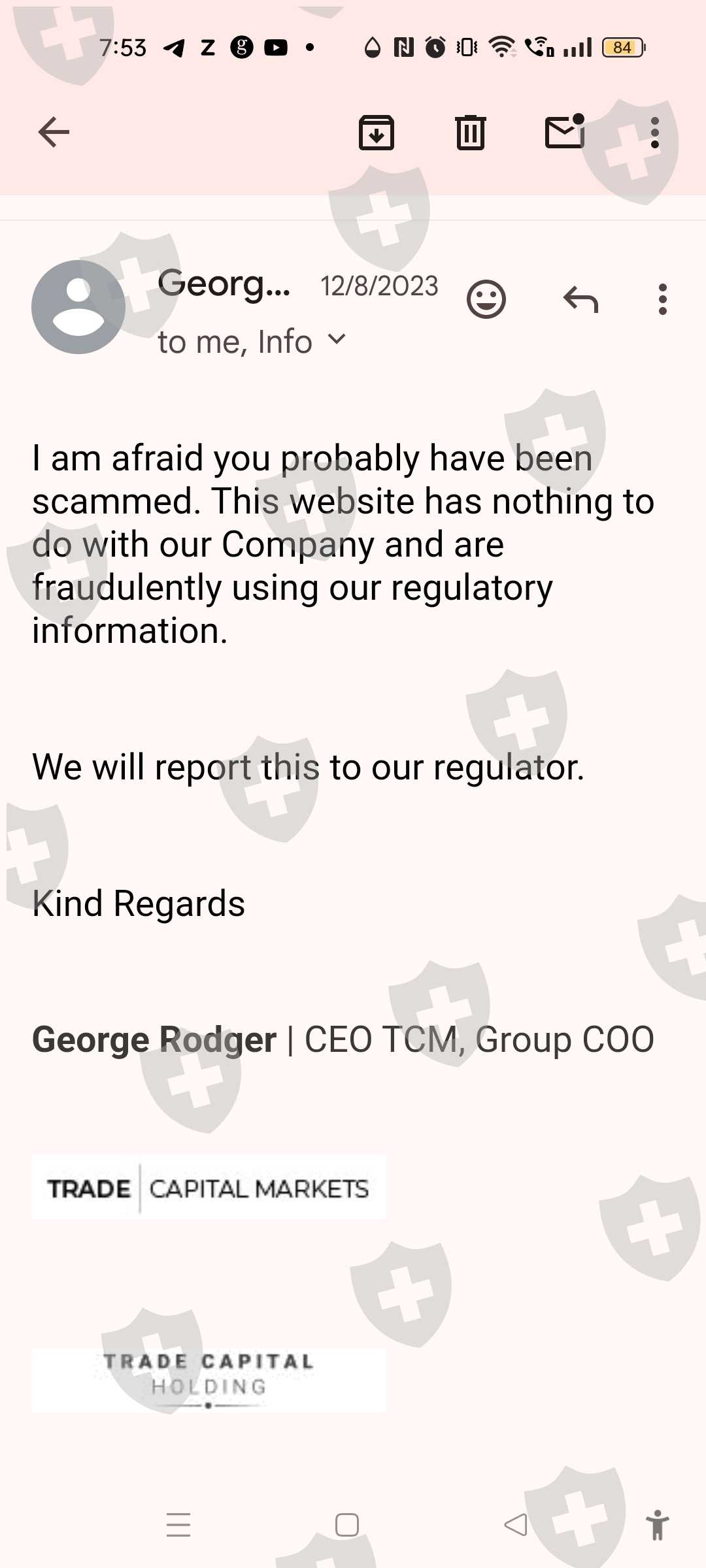Go back to the inbox
The width and height of the screenshot is (706, 1568).
click(x=54, y=133)
